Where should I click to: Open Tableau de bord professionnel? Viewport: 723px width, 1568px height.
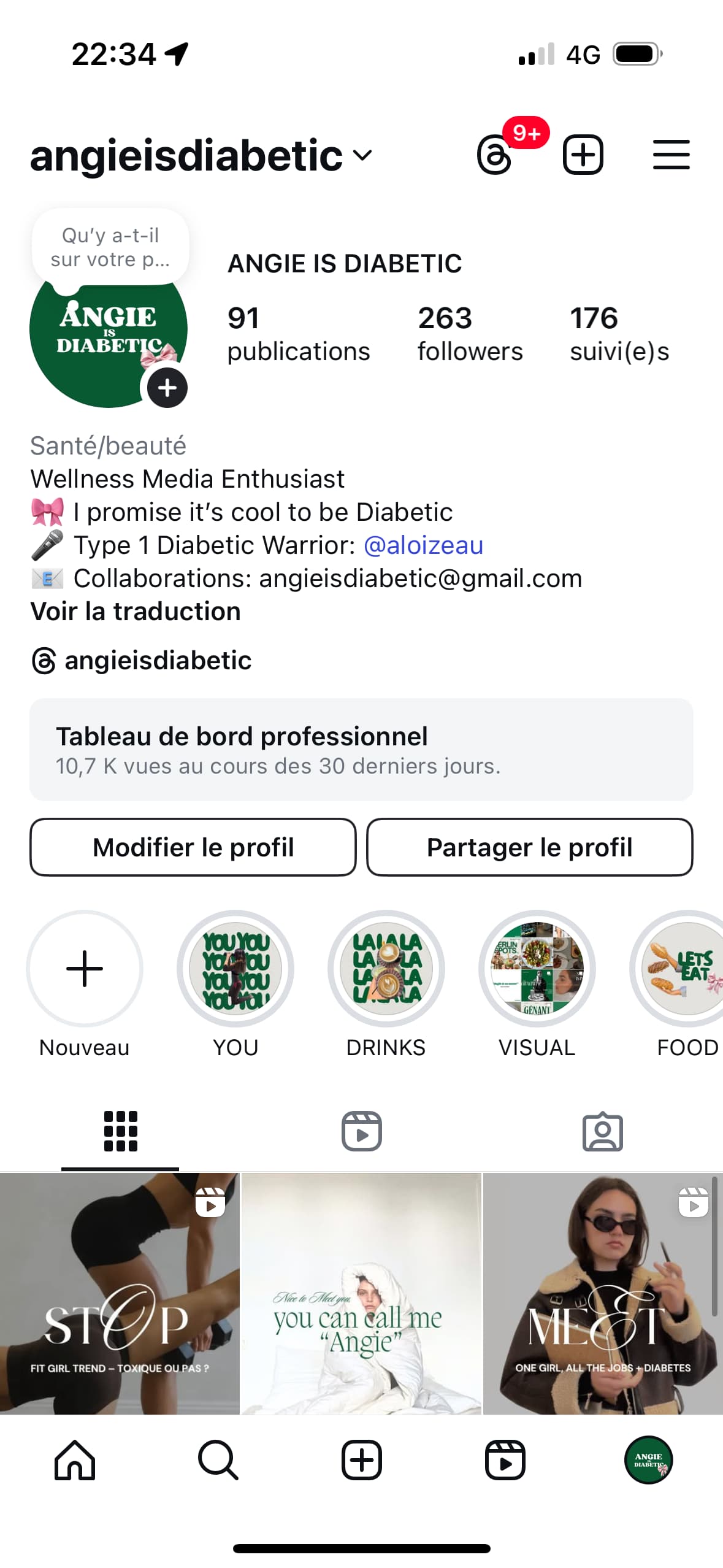[x=361, y=750]
